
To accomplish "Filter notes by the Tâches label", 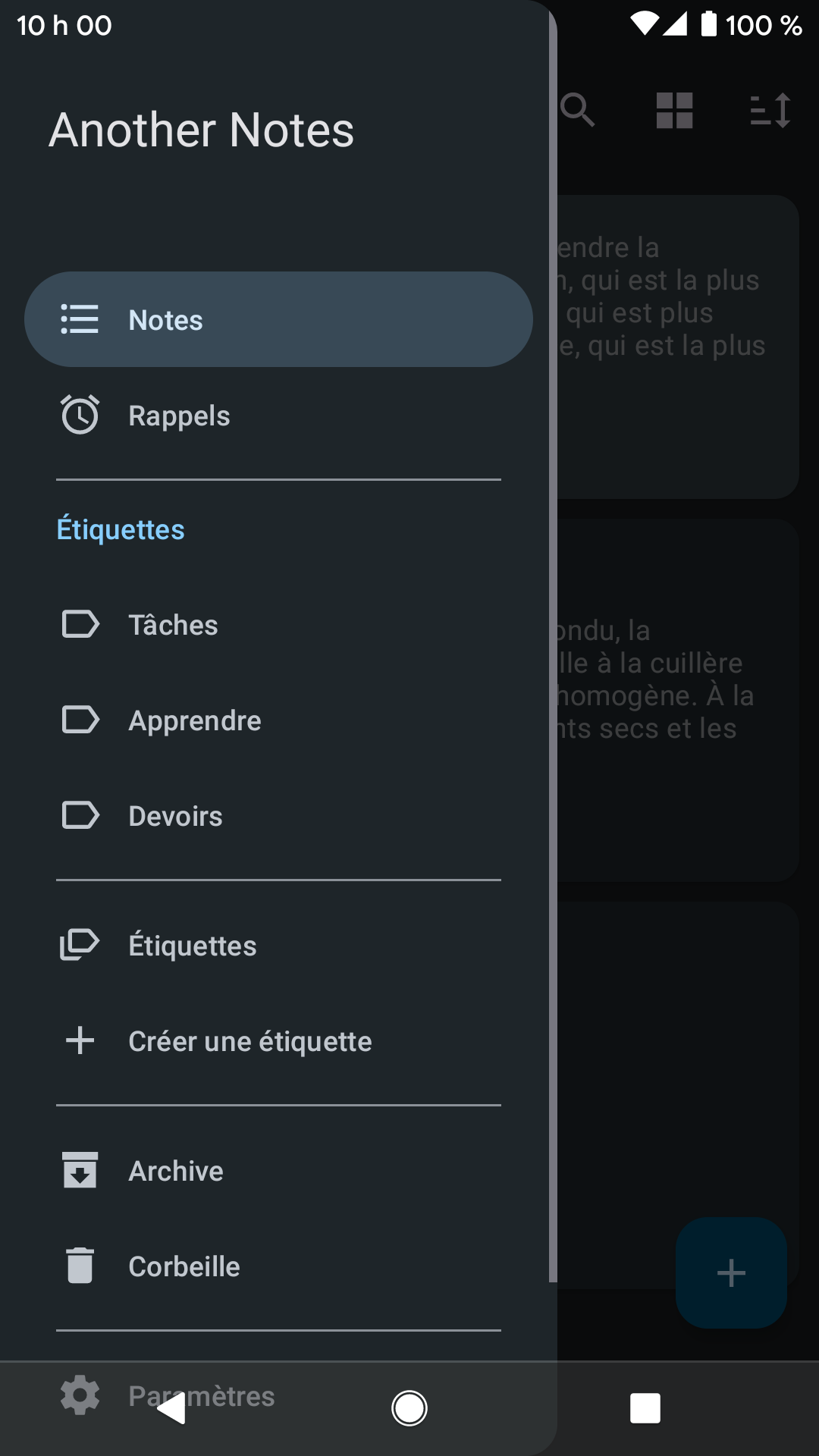I will (x=278, y=624).
